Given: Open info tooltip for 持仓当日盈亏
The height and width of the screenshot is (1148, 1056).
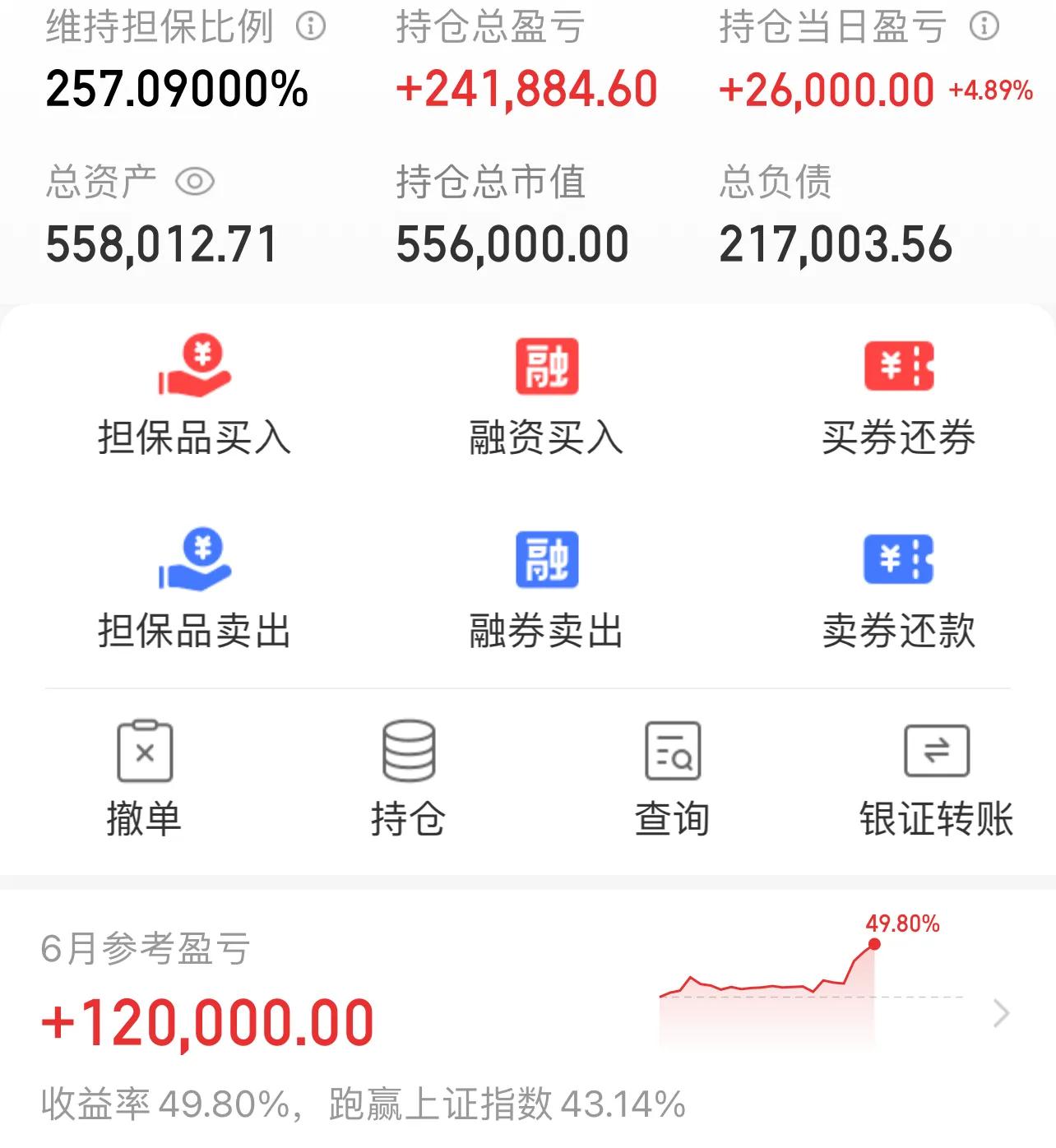Looking at the screenshot, I should [x=984, y=25].
